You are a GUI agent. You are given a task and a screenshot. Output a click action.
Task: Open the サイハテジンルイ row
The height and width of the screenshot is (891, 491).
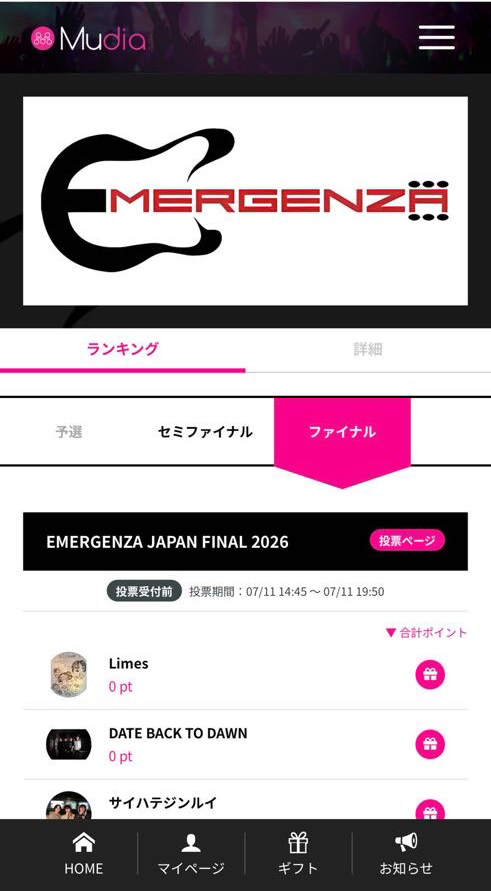[246, 800]
